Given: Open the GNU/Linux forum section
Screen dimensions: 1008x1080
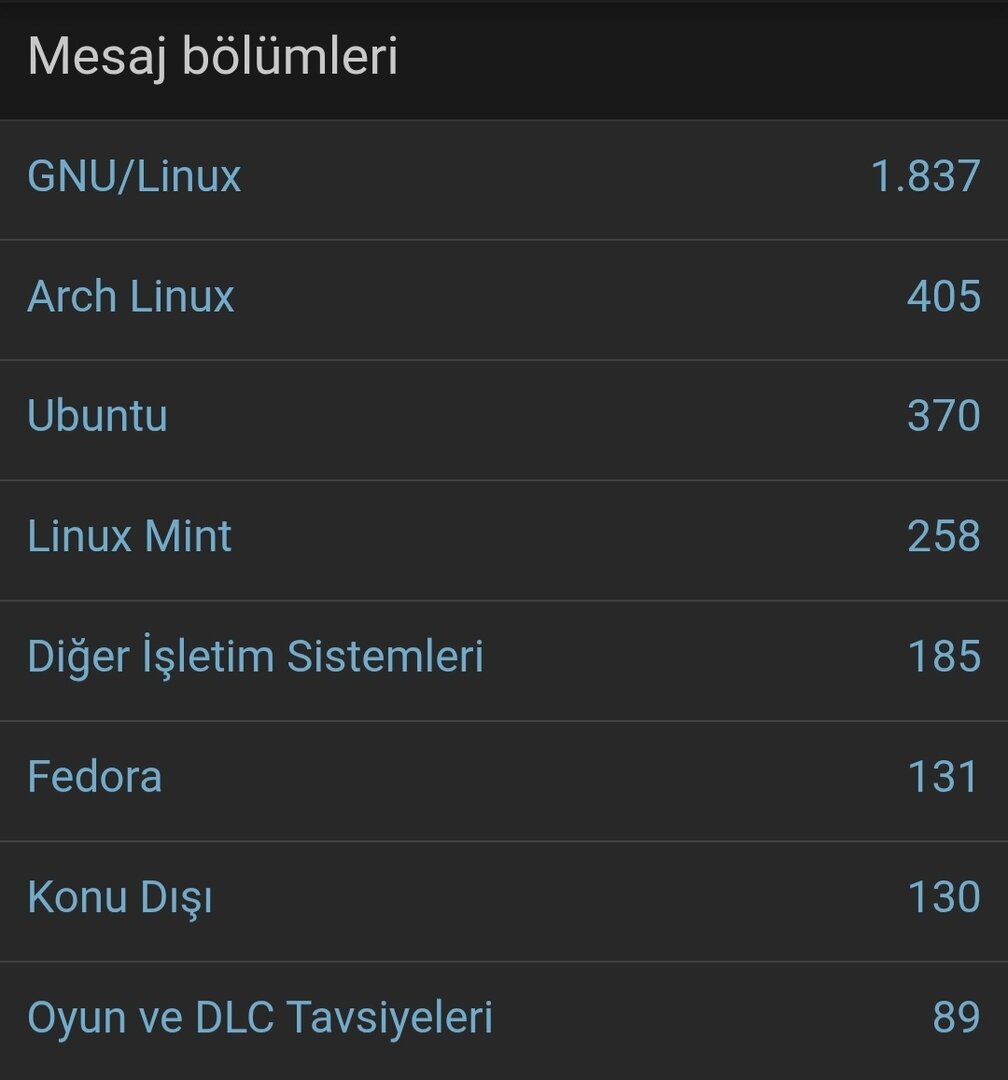Looking at the screenshot, I should click(134, 177).
